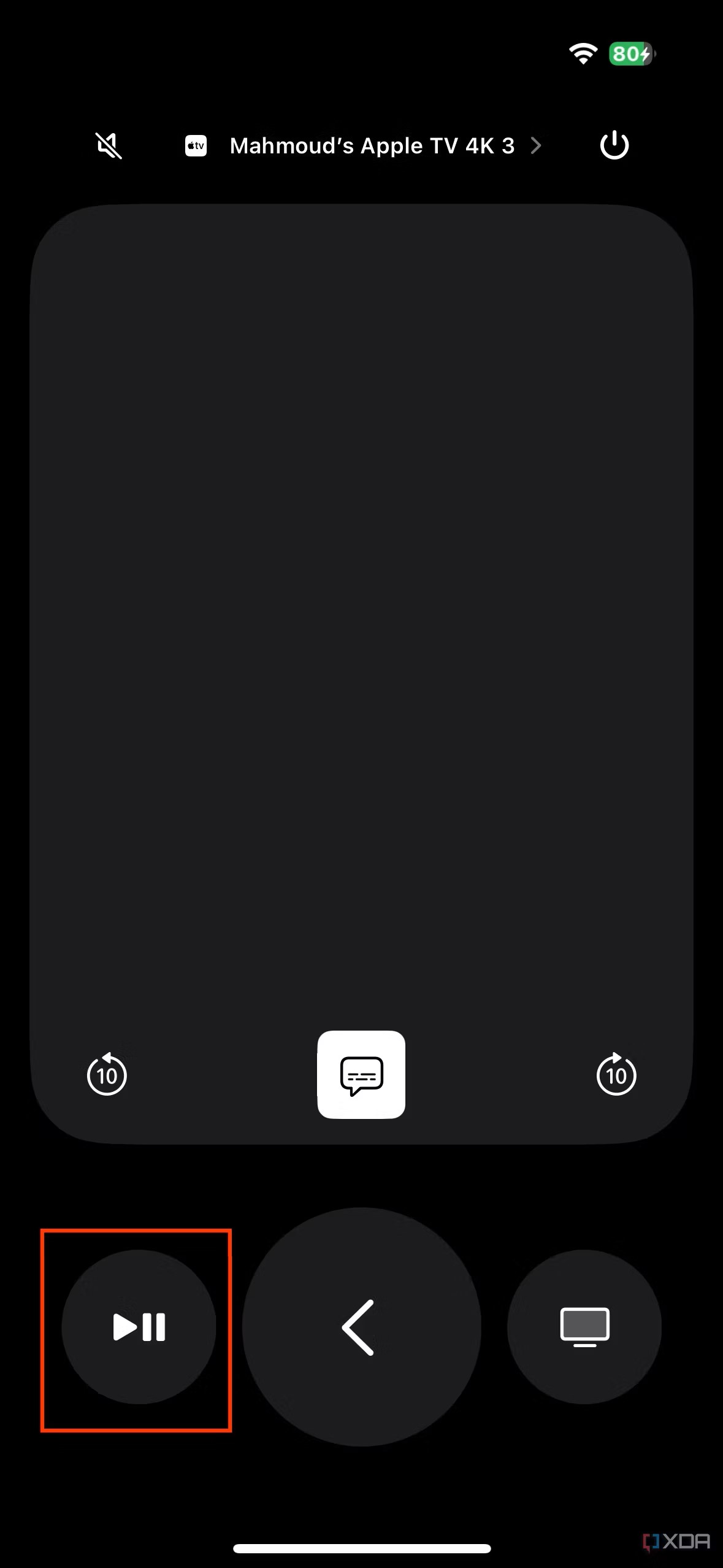Skip forward 10 seconds
723x1568 pixels.
tap(616, 1074)
